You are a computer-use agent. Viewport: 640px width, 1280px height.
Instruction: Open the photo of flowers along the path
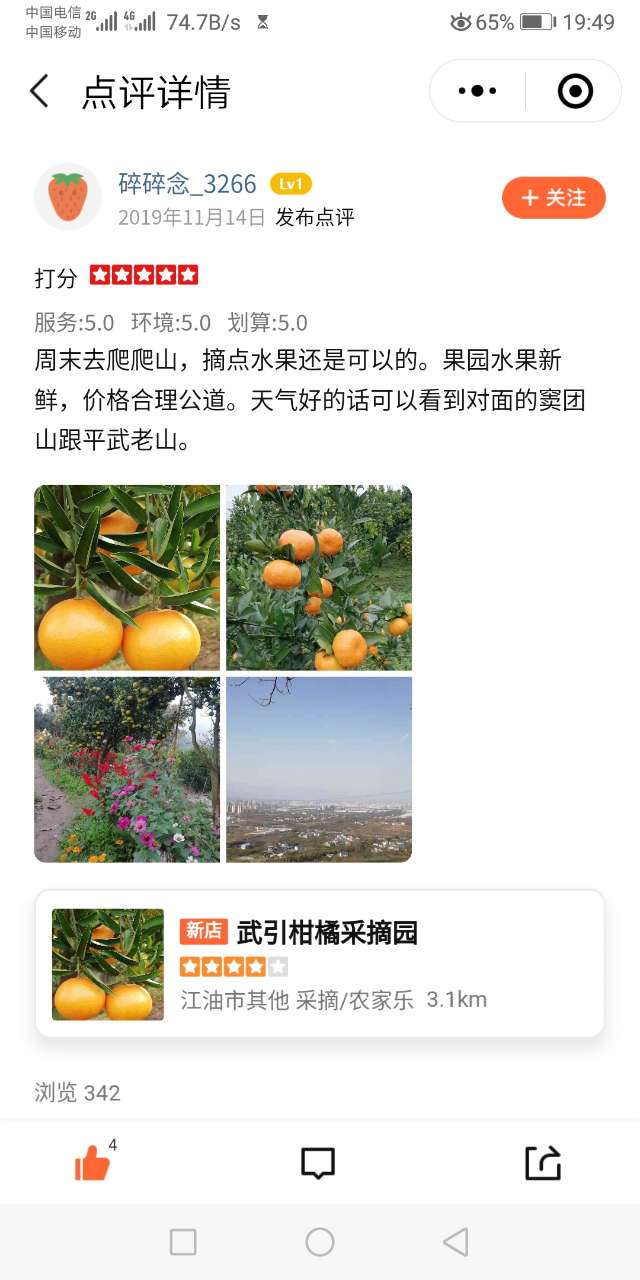coord(127,769)
